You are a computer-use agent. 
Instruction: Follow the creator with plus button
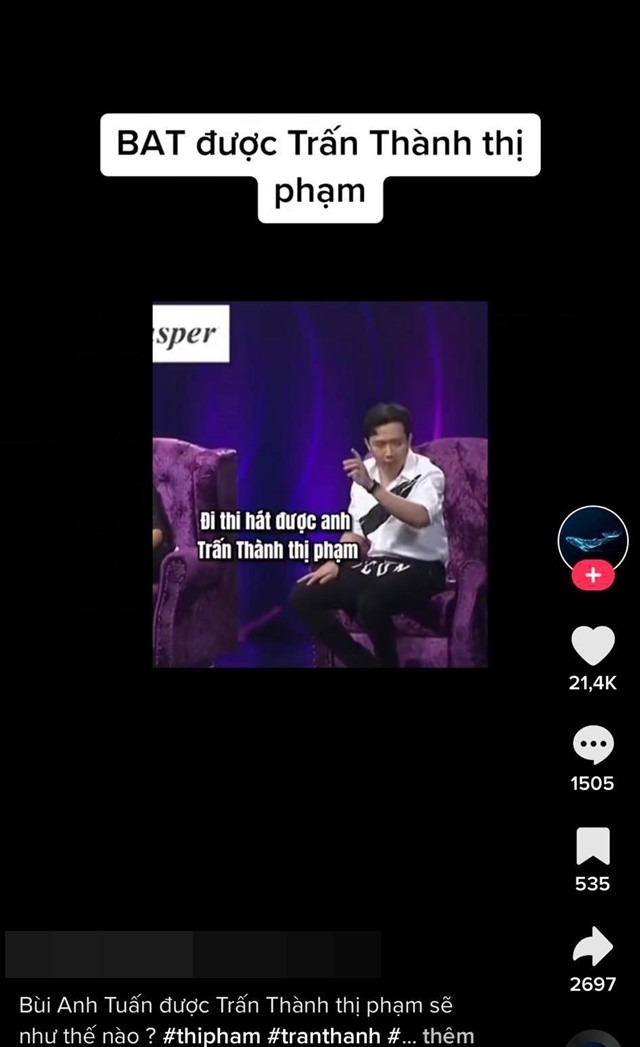(x=593, y=576)
